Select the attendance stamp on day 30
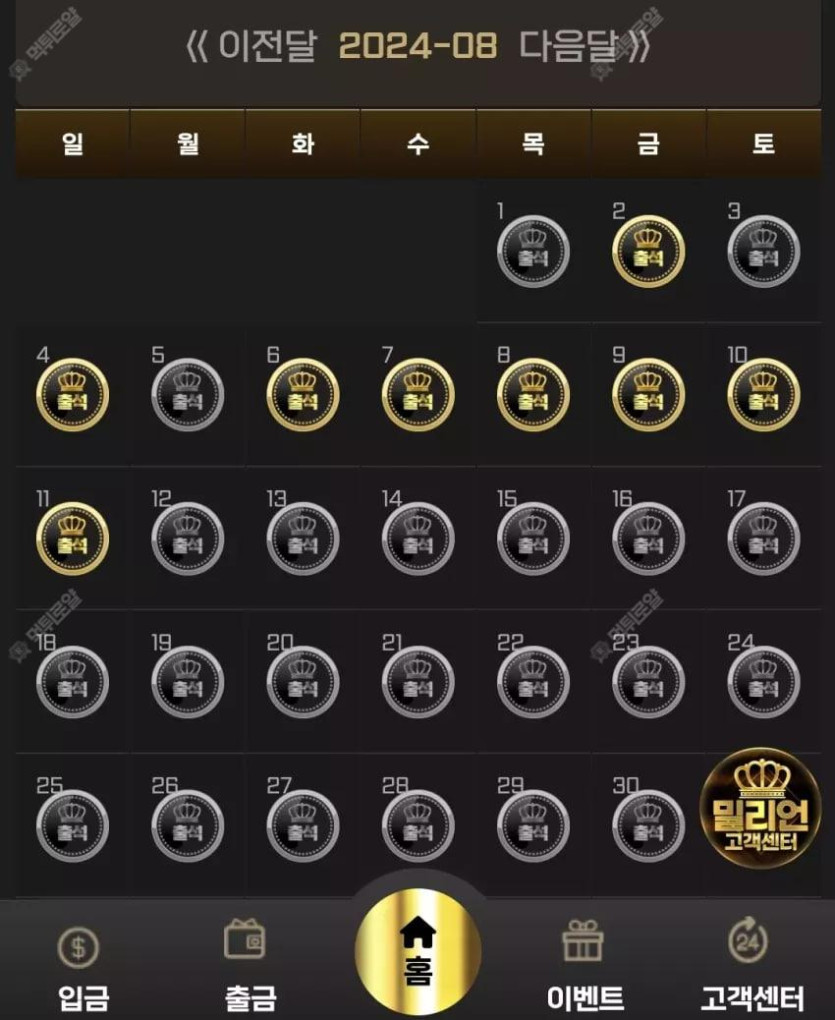The height and width of the screenshot is (1020, 835). [x=648, y=826]
